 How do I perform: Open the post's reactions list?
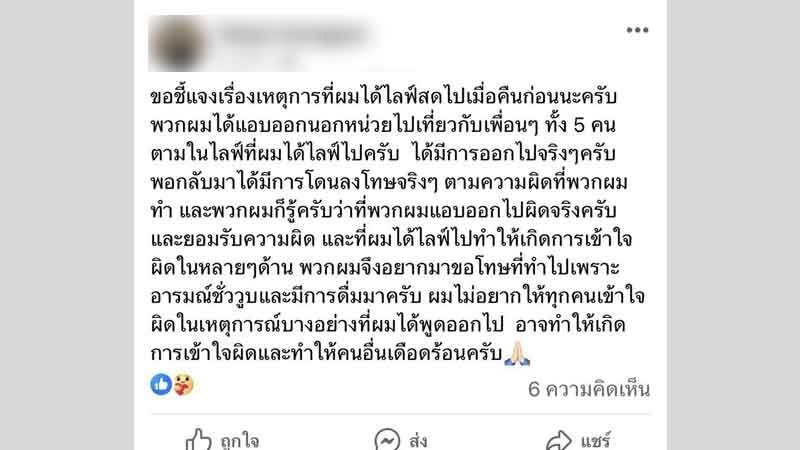[171, 384]
